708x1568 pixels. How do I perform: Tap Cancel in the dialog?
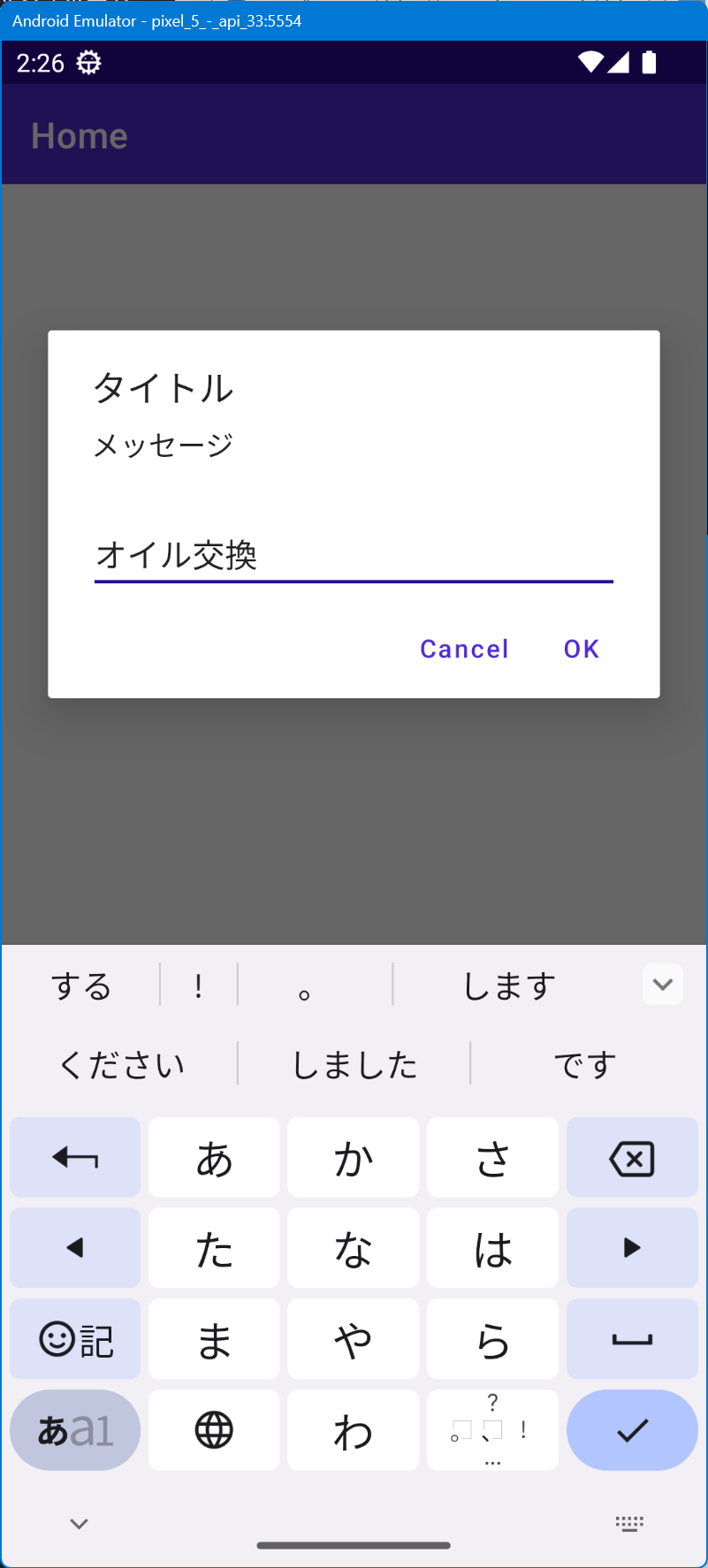(x=464, y=649)
